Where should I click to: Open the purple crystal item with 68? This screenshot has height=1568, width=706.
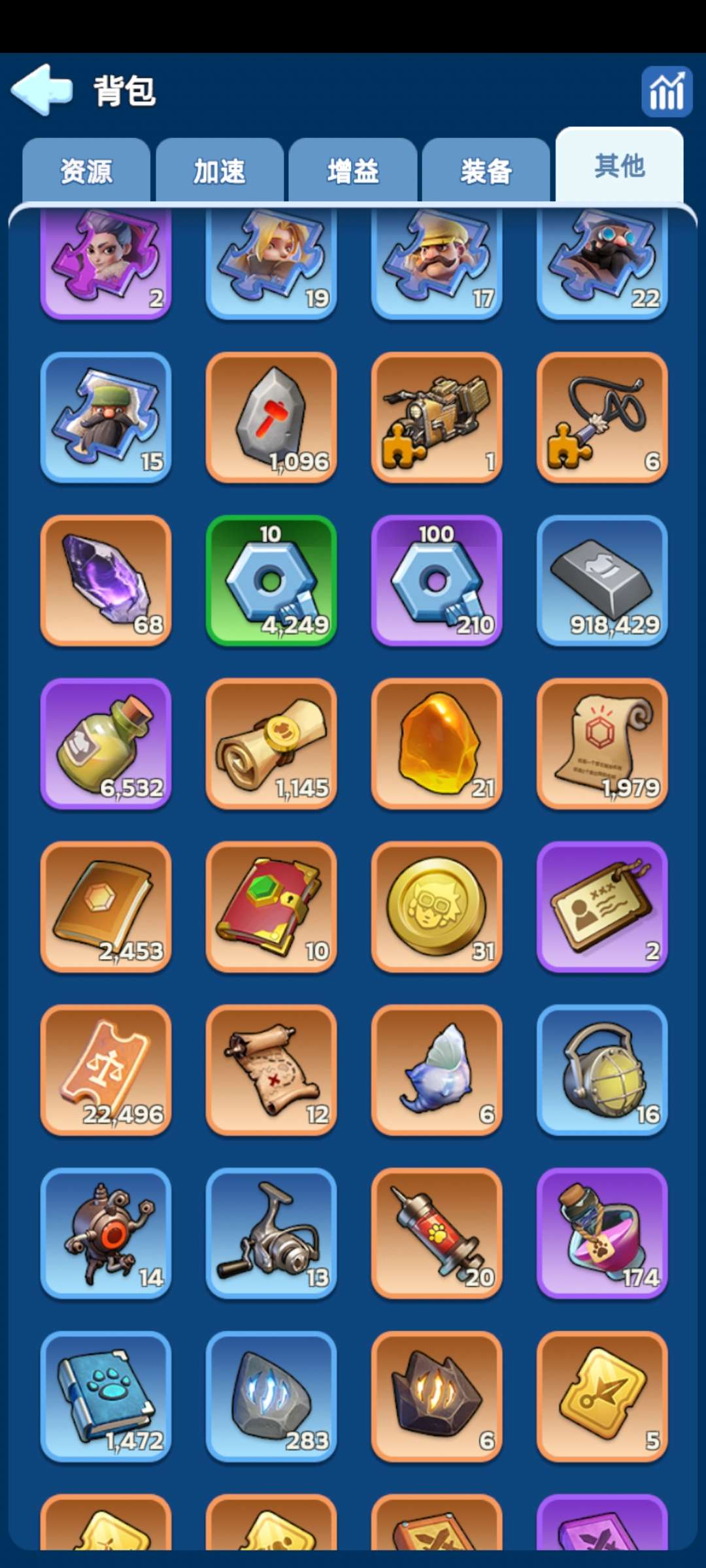pos(106,581)
